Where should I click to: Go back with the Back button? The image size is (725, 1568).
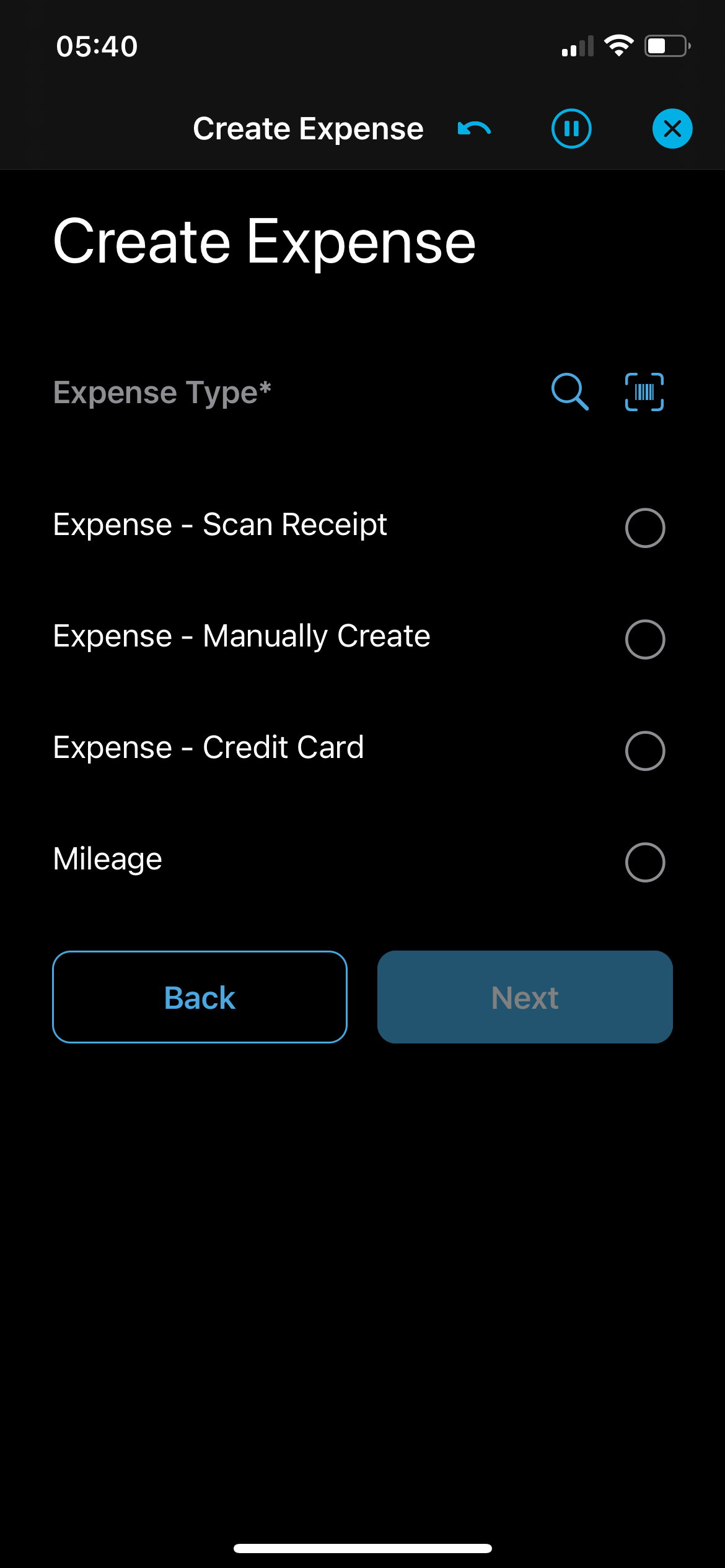[x=200, y=997]
